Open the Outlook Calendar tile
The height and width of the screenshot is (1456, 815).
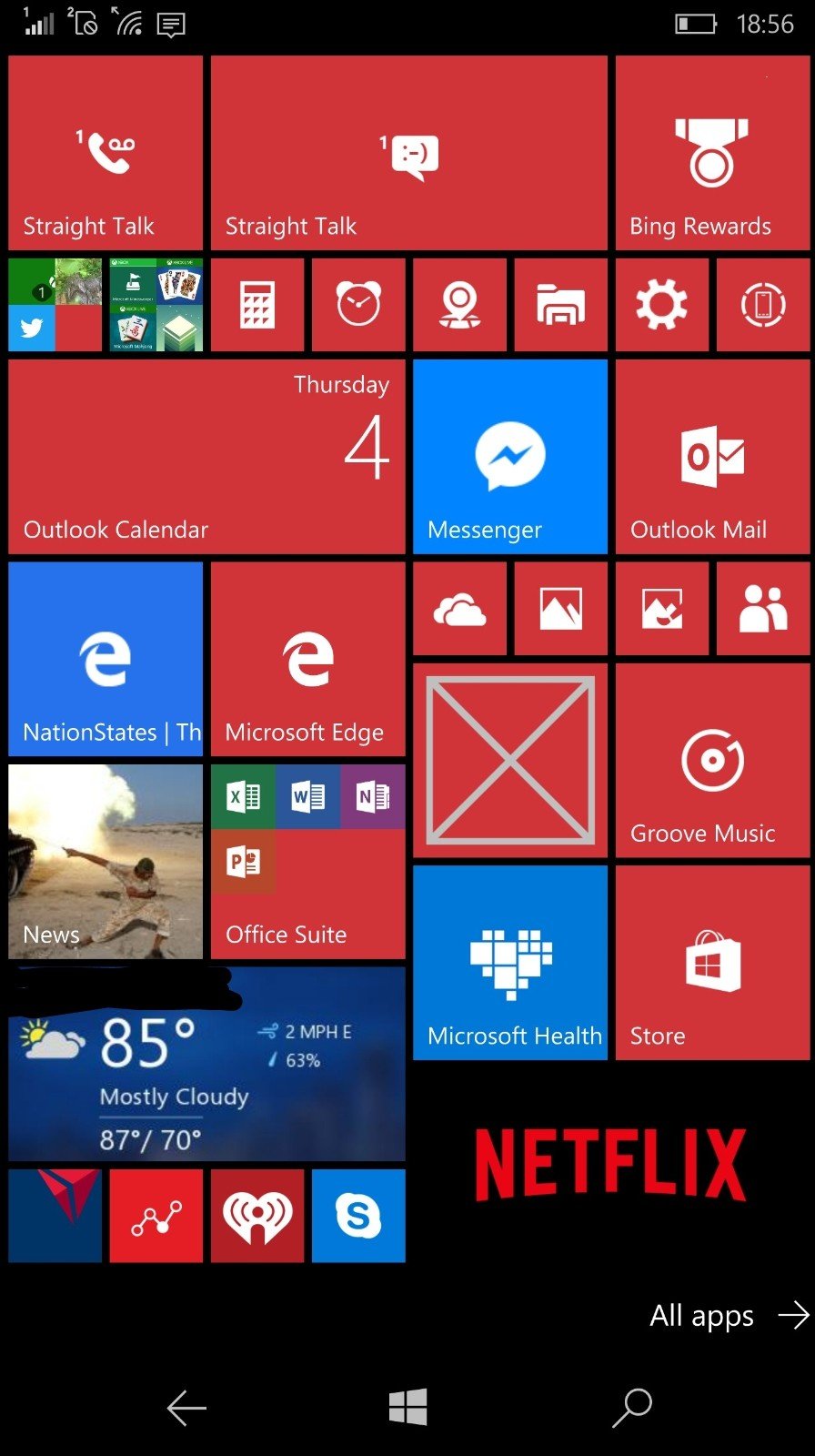tap(206, 457)
